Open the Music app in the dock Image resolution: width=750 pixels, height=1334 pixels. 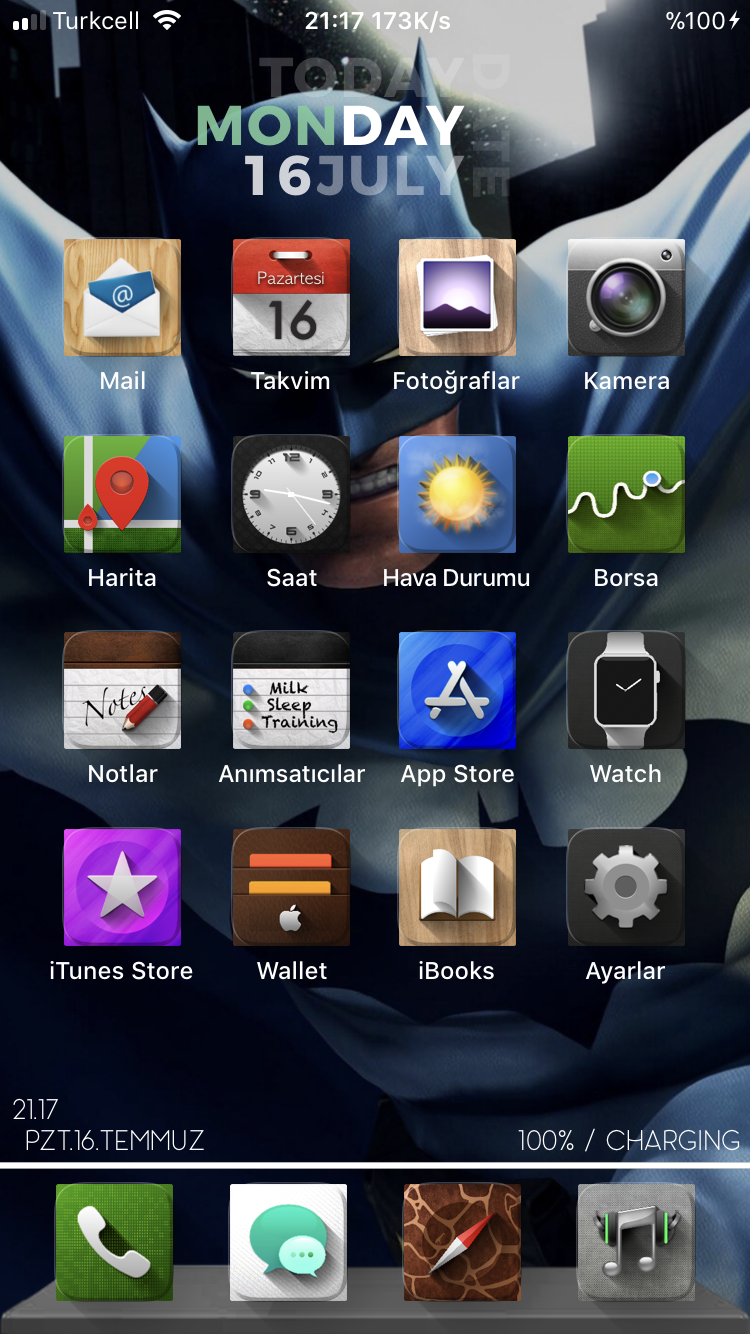[636, 1242]
